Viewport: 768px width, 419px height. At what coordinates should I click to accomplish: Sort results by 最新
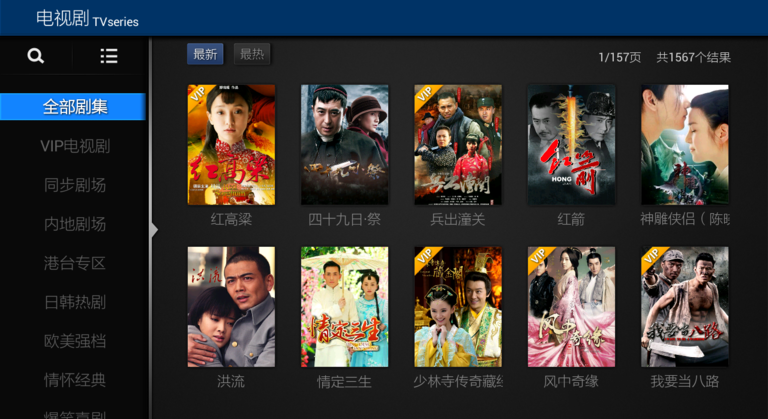click(205, 54)
